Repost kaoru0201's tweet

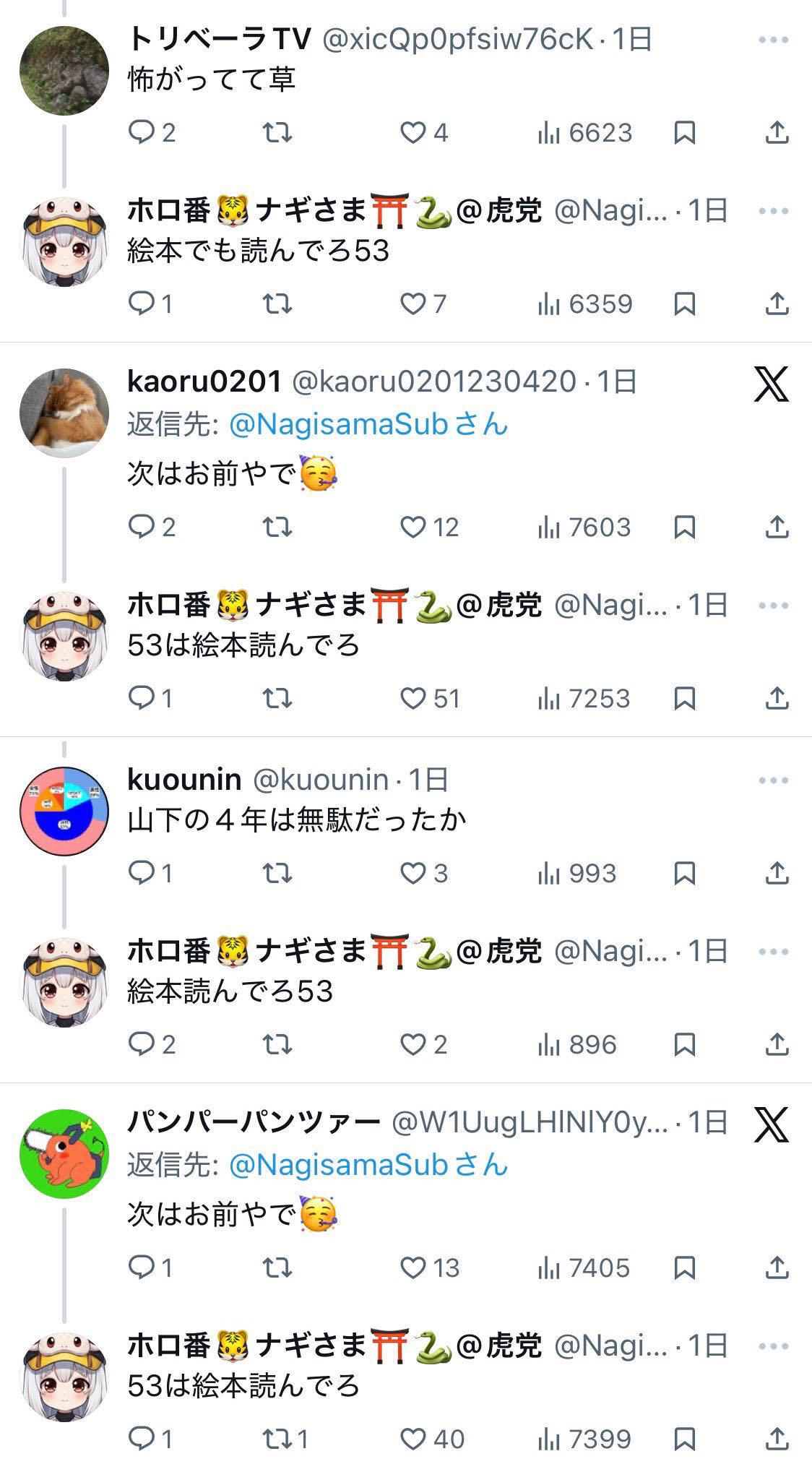point(277,528)
